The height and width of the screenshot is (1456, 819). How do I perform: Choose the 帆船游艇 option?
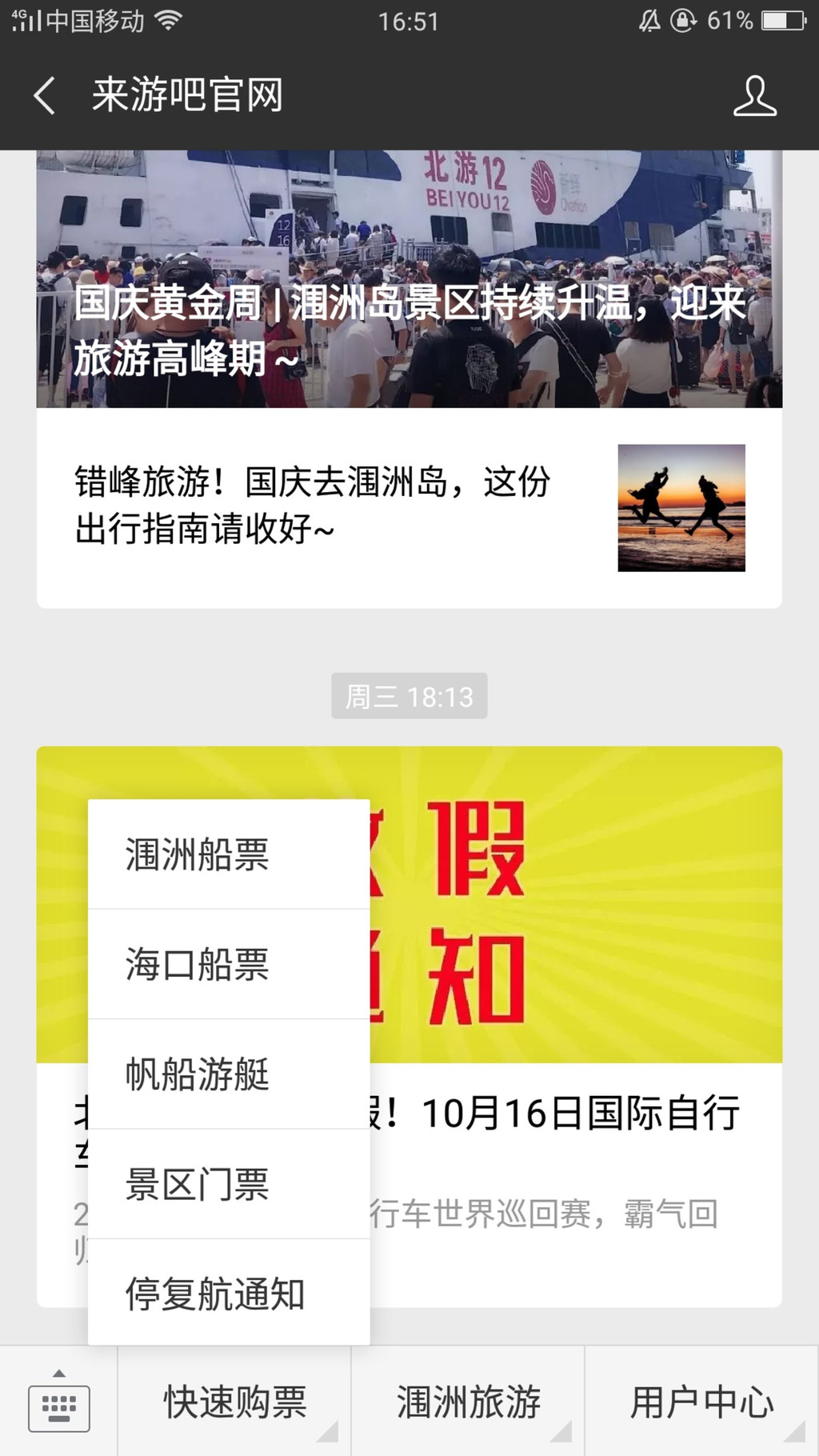click(229, 1074)
